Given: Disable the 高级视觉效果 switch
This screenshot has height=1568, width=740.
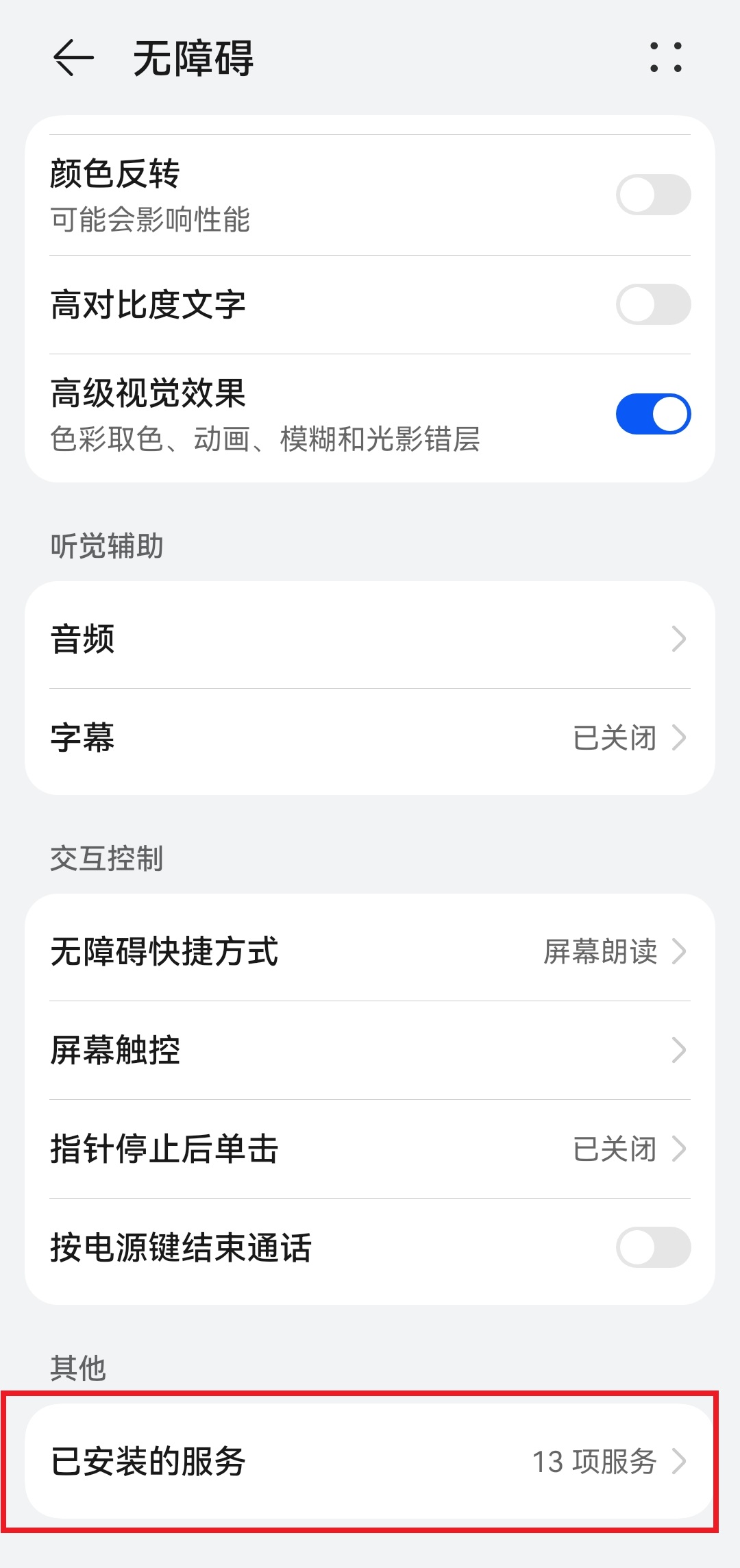Looking at the screenshot, I should [x=652, y=413].
